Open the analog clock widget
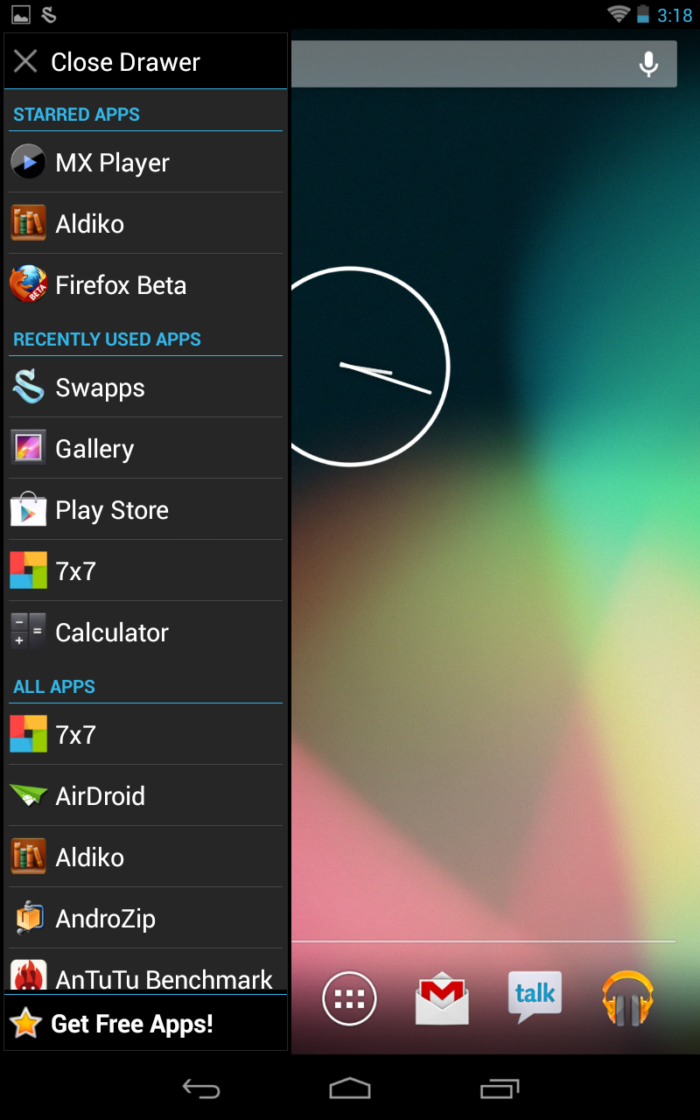 (370, 366)
